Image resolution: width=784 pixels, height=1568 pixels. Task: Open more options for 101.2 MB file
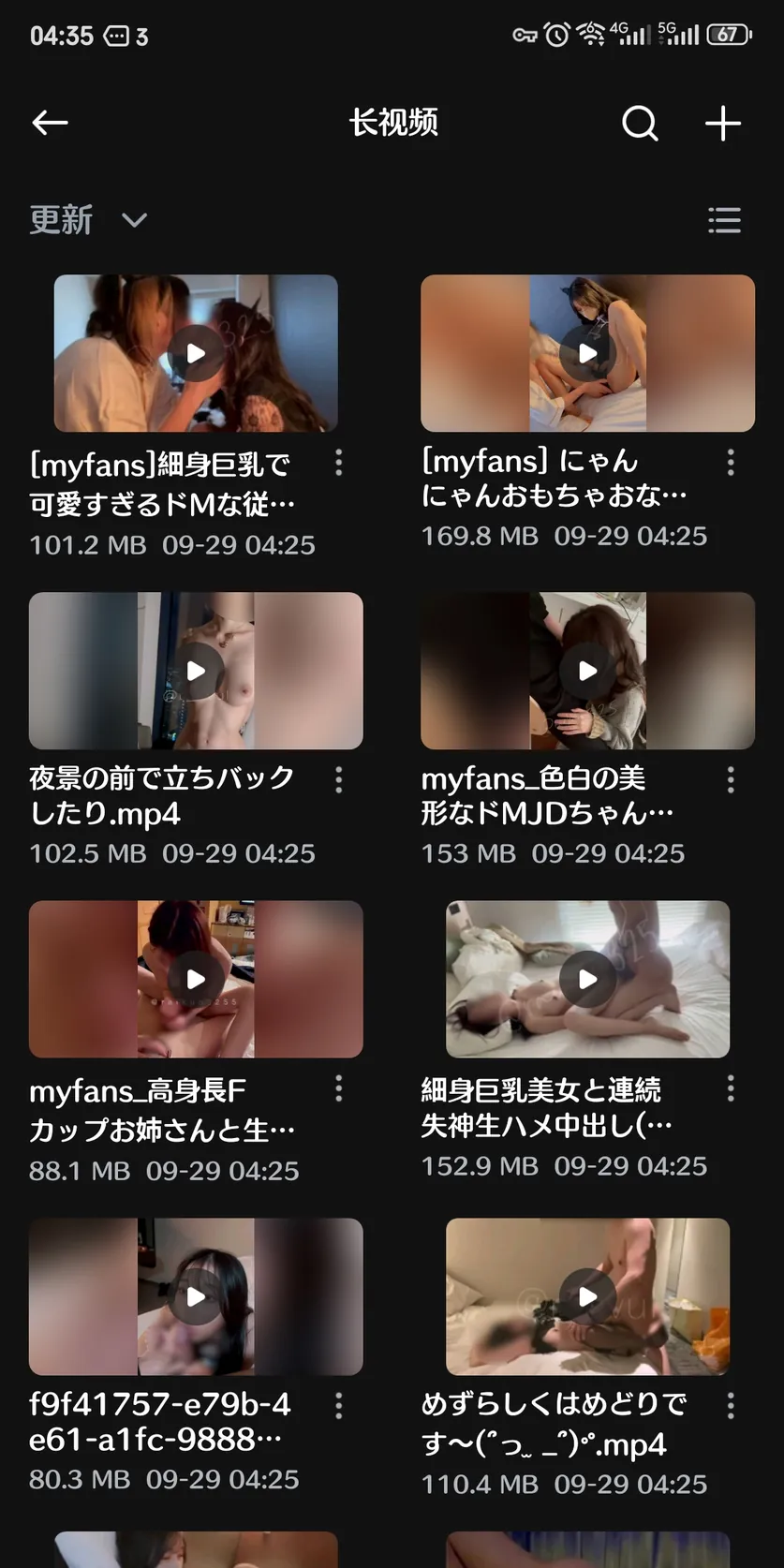(x=339, y=462)
